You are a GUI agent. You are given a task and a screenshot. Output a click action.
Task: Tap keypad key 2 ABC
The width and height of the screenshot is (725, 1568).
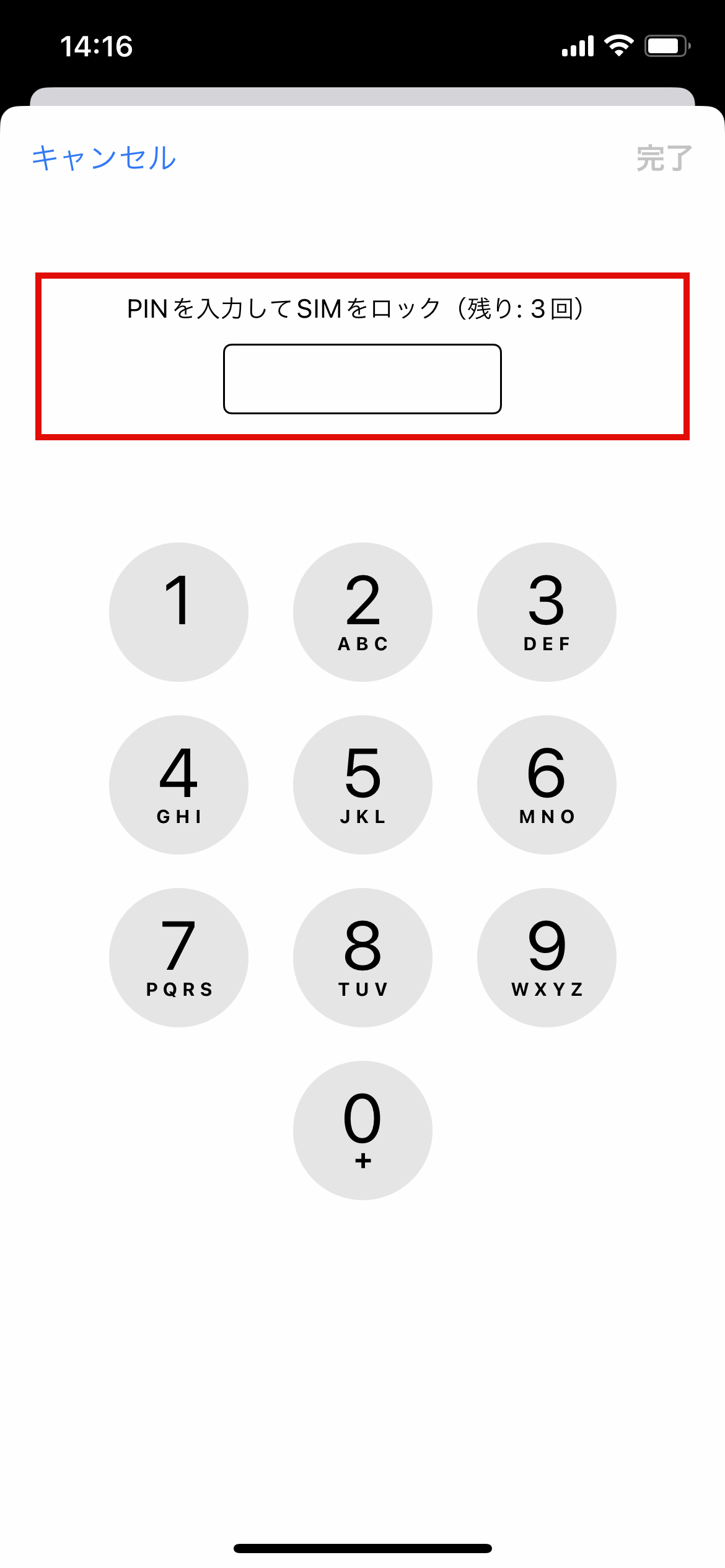click(362, 612)
